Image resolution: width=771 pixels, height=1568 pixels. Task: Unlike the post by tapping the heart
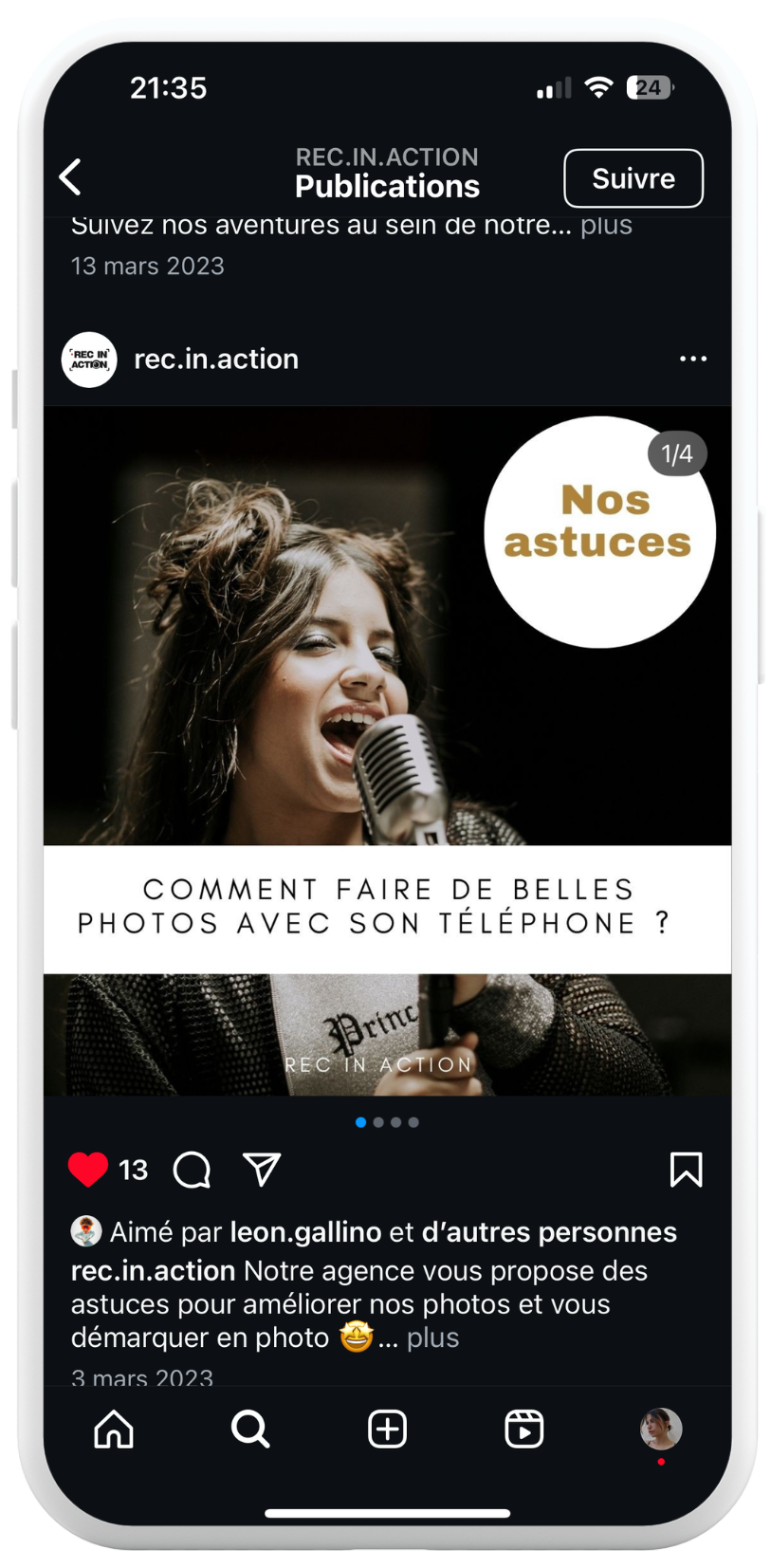click(x=90, y=1169)
